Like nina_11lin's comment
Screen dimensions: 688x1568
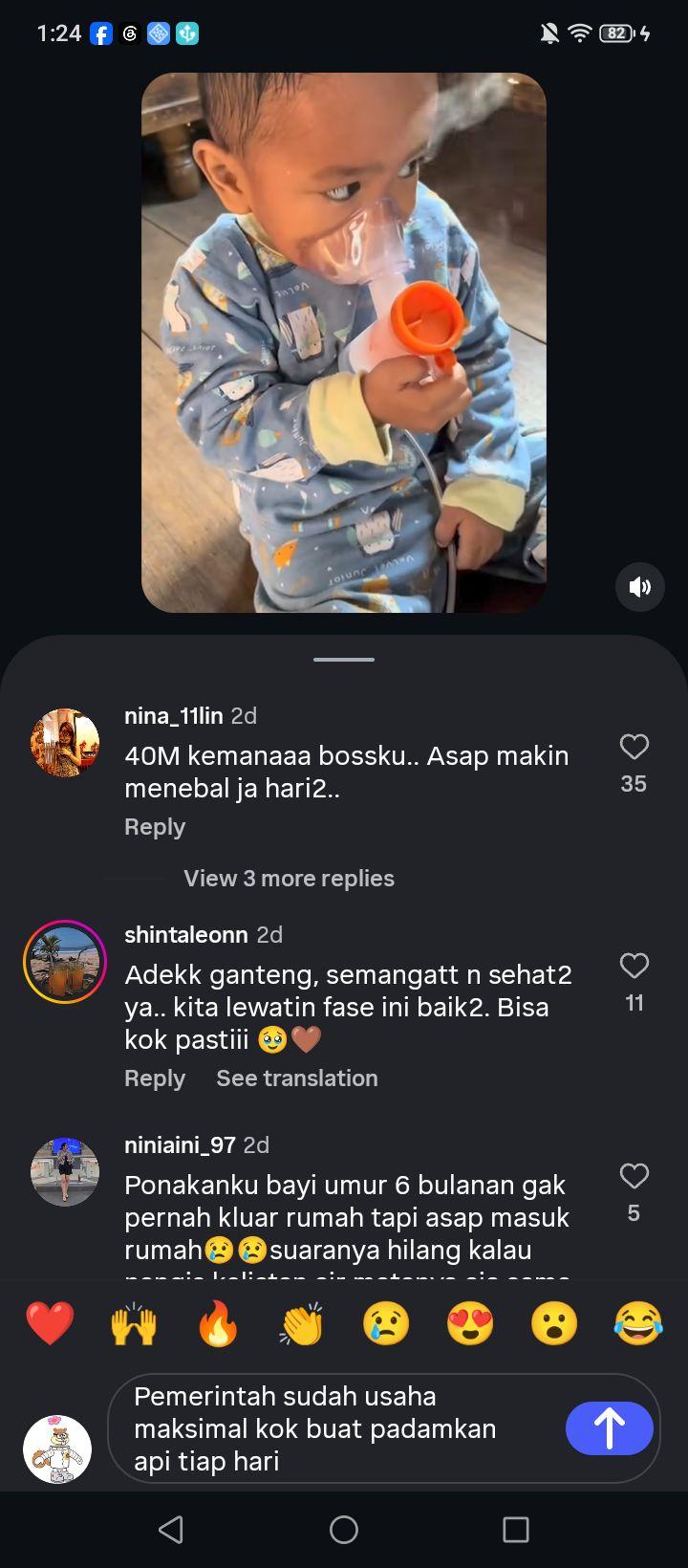(634, 747)
